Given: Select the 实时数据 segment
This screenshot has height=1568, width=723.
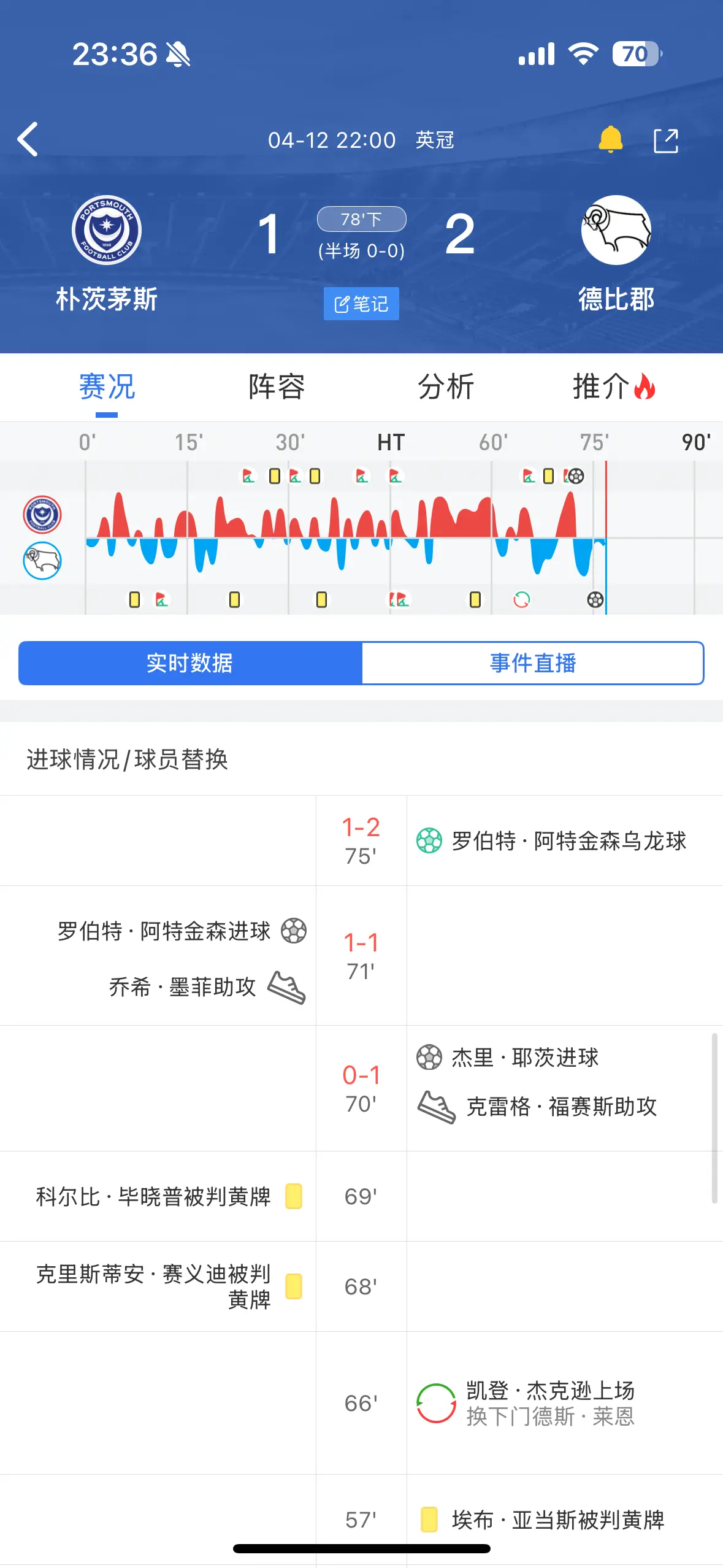Looking at the screenshot, I should 190,663.
